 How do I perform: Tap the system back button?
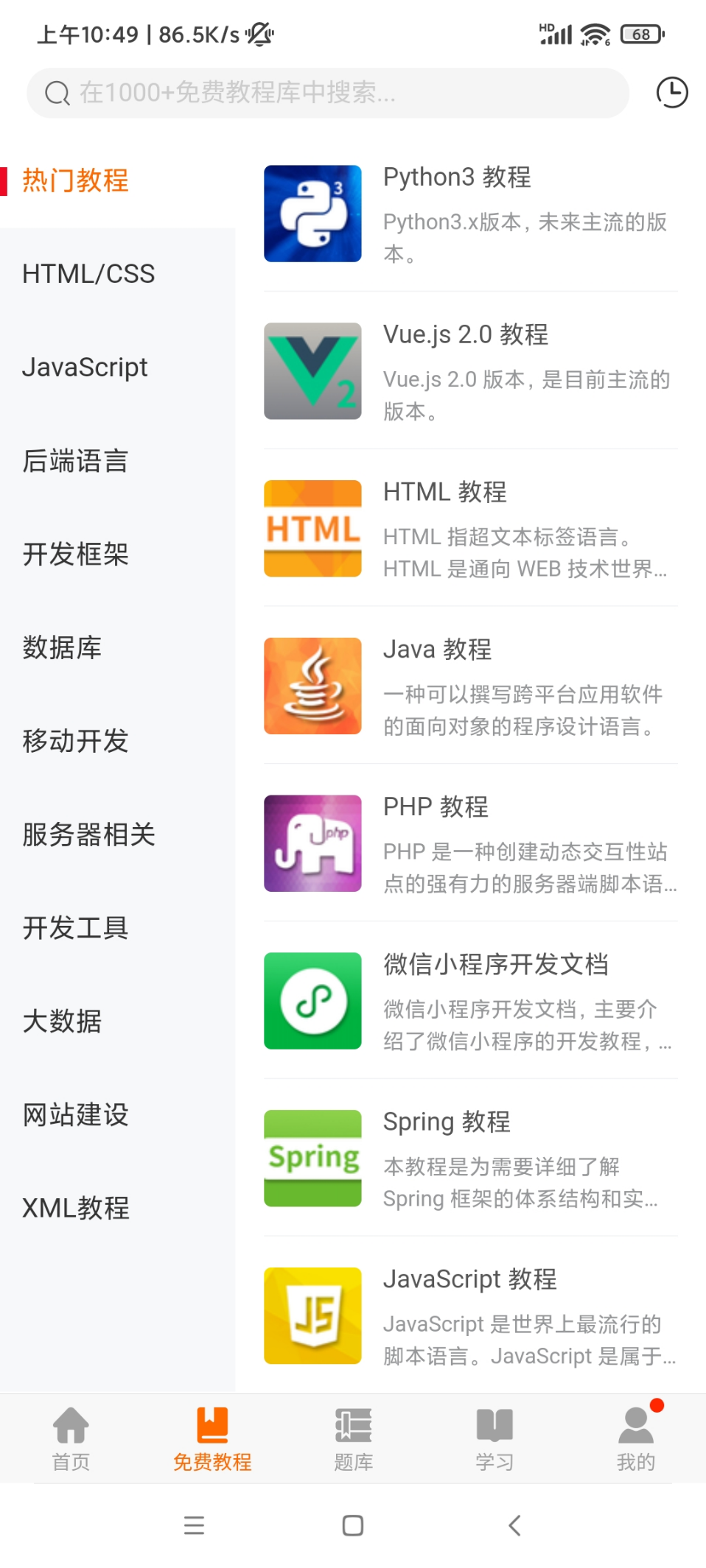coord(514,1525)
